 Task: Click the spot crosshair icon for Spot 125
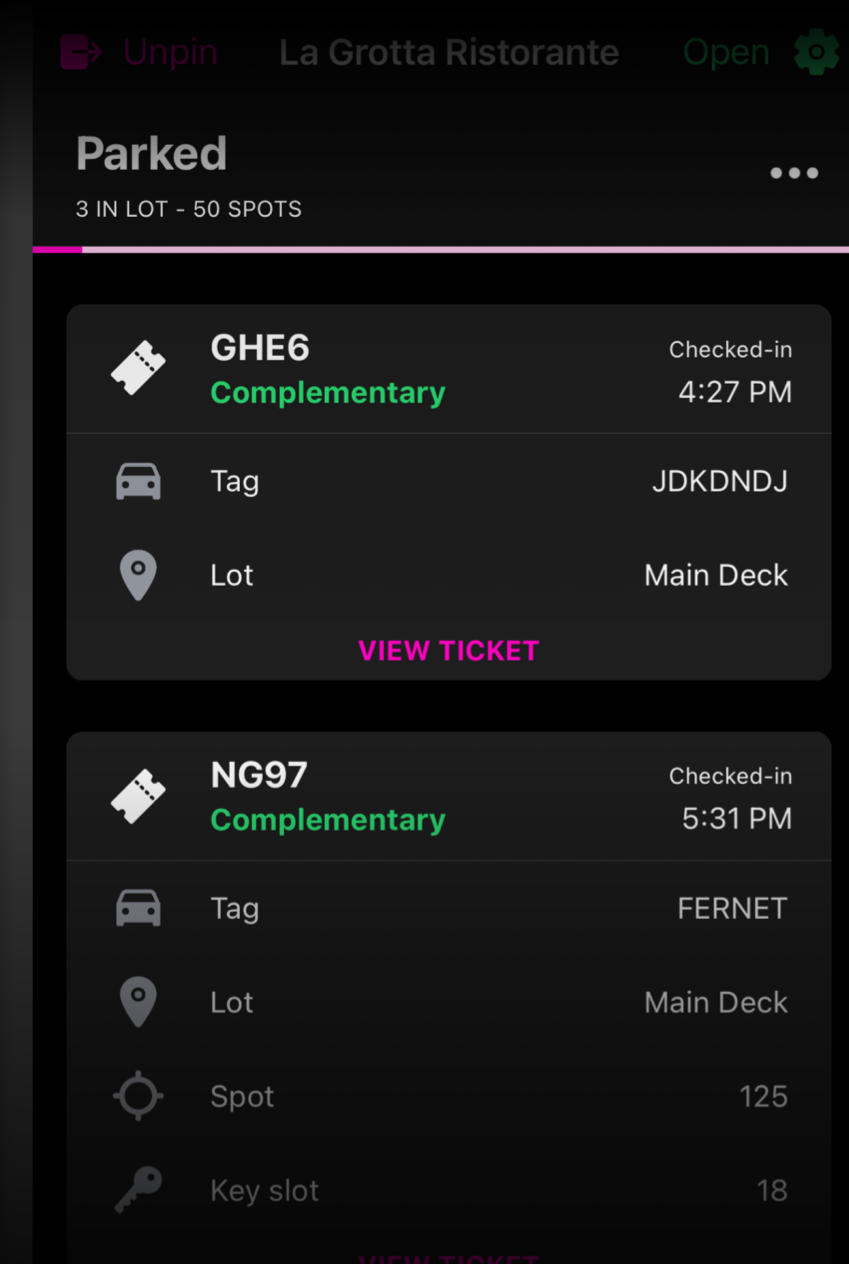(138, 1096)
